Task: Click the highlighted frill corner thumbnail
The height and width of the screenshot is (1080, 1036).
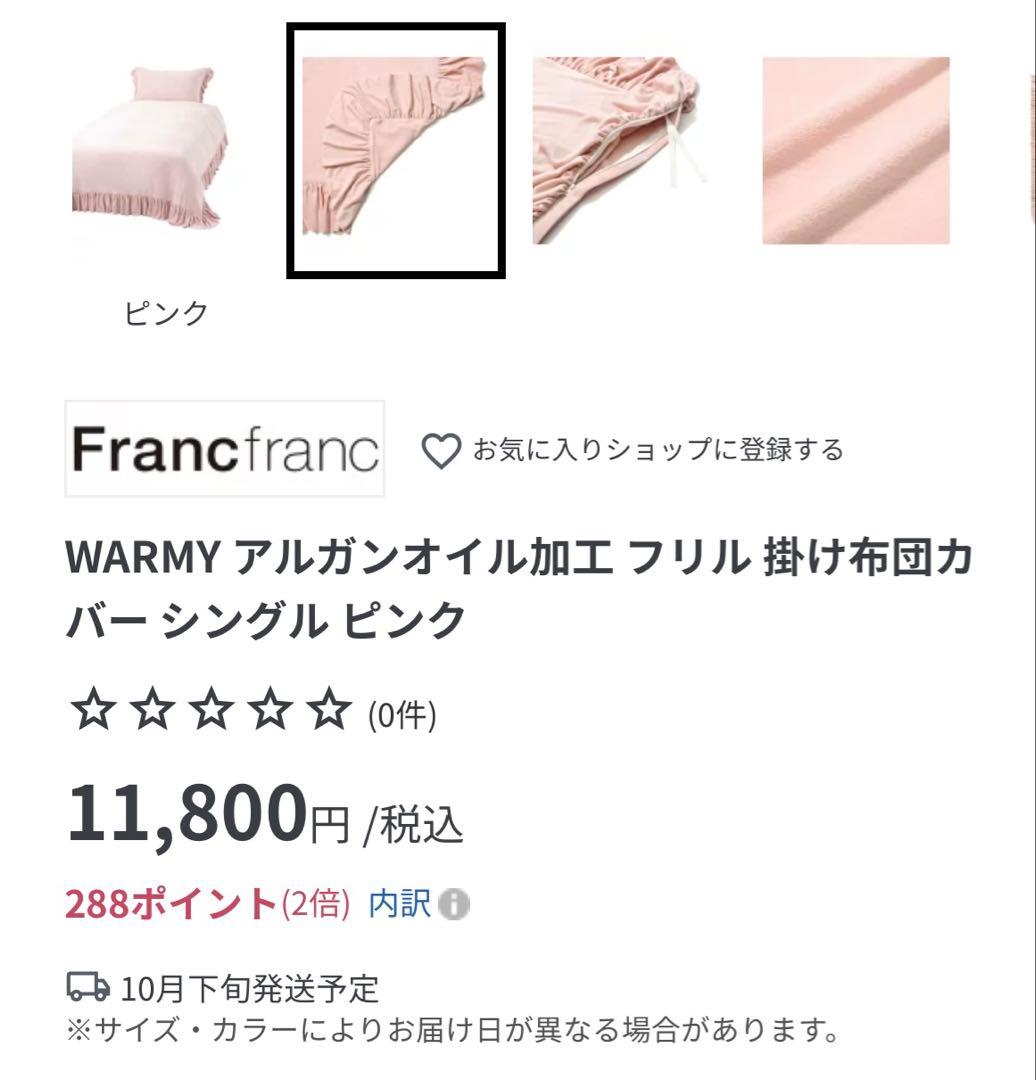Action: point(396,150)
